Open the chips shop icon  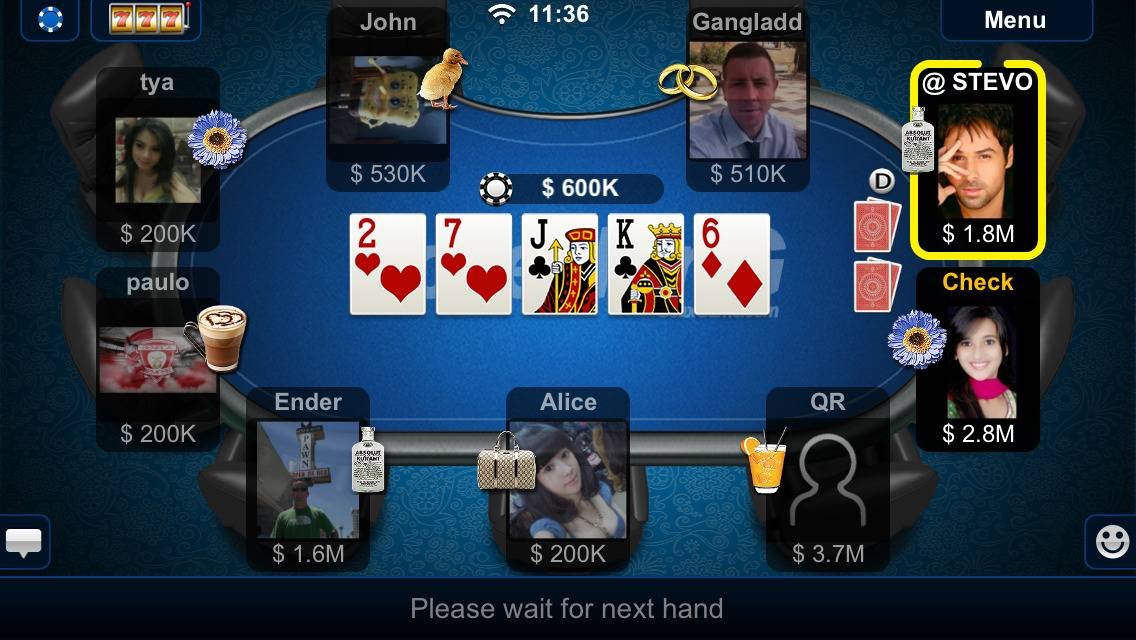click(50, 19)
